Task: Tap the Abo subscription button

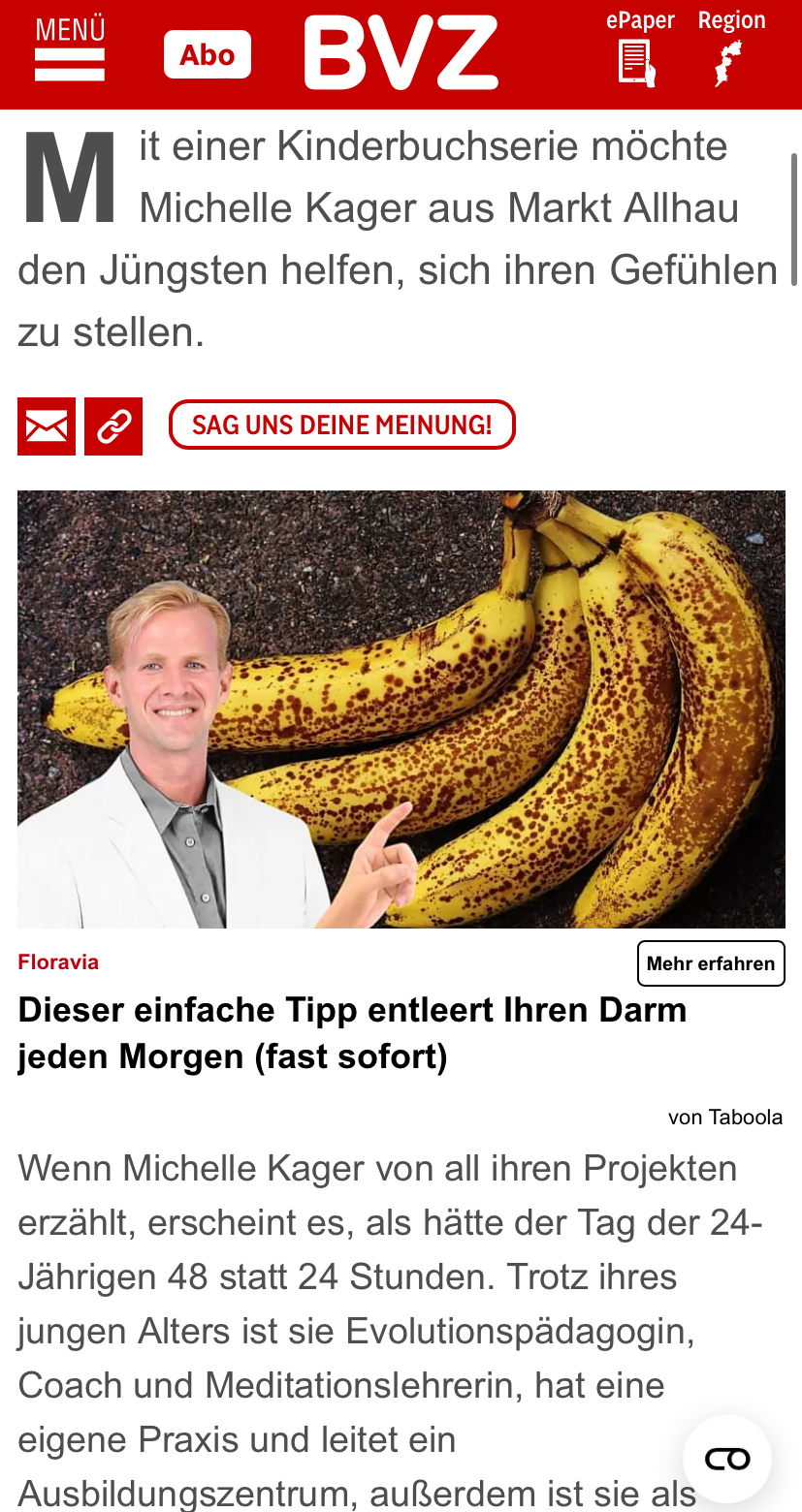Action: click(x=207, y=55)
